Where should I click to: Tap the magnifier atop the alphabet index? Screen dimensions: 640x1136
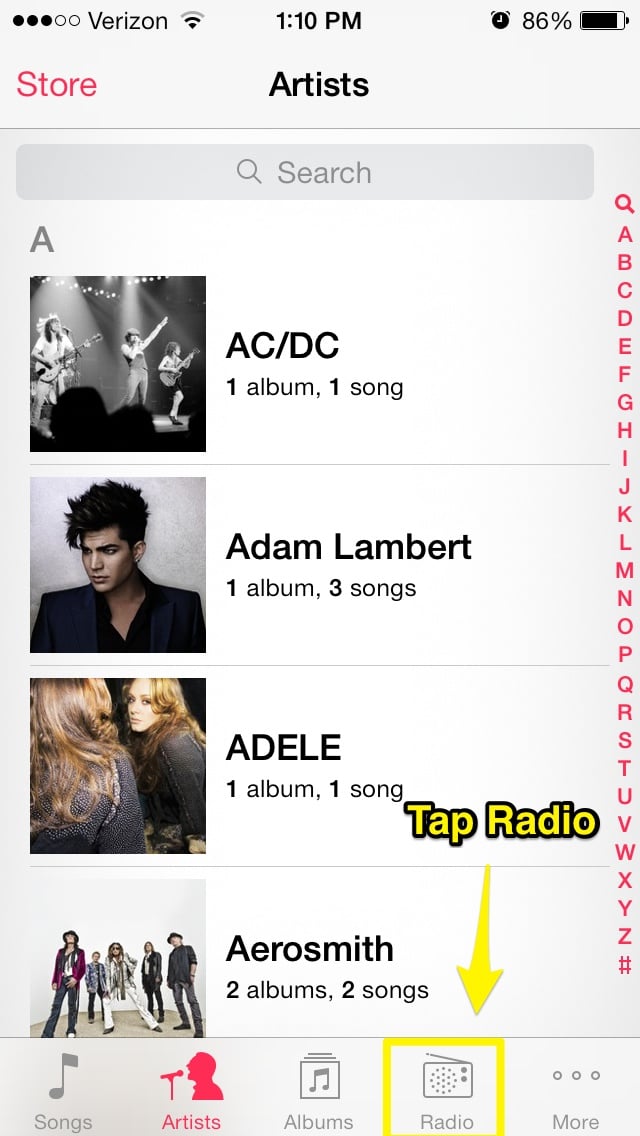(x=624, y=204)
